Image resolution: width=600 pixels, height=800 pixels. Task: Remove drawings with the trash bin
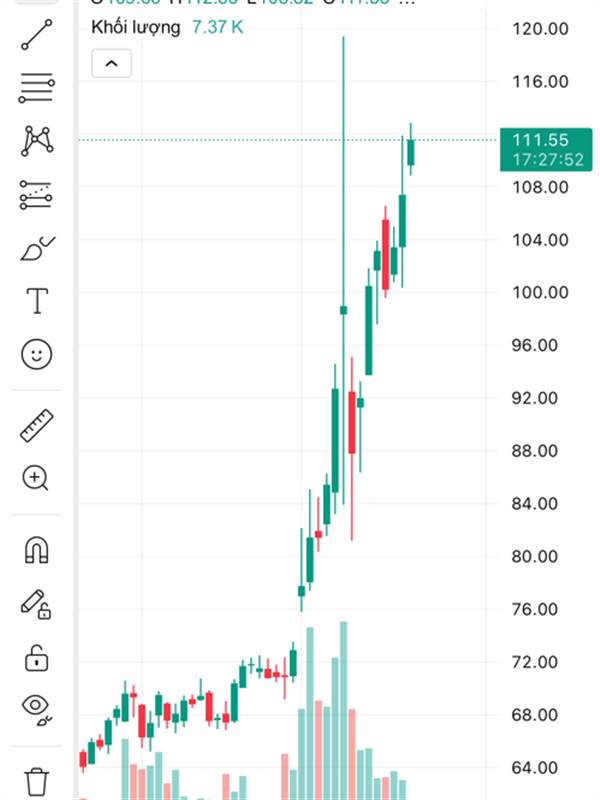[37, 781]
